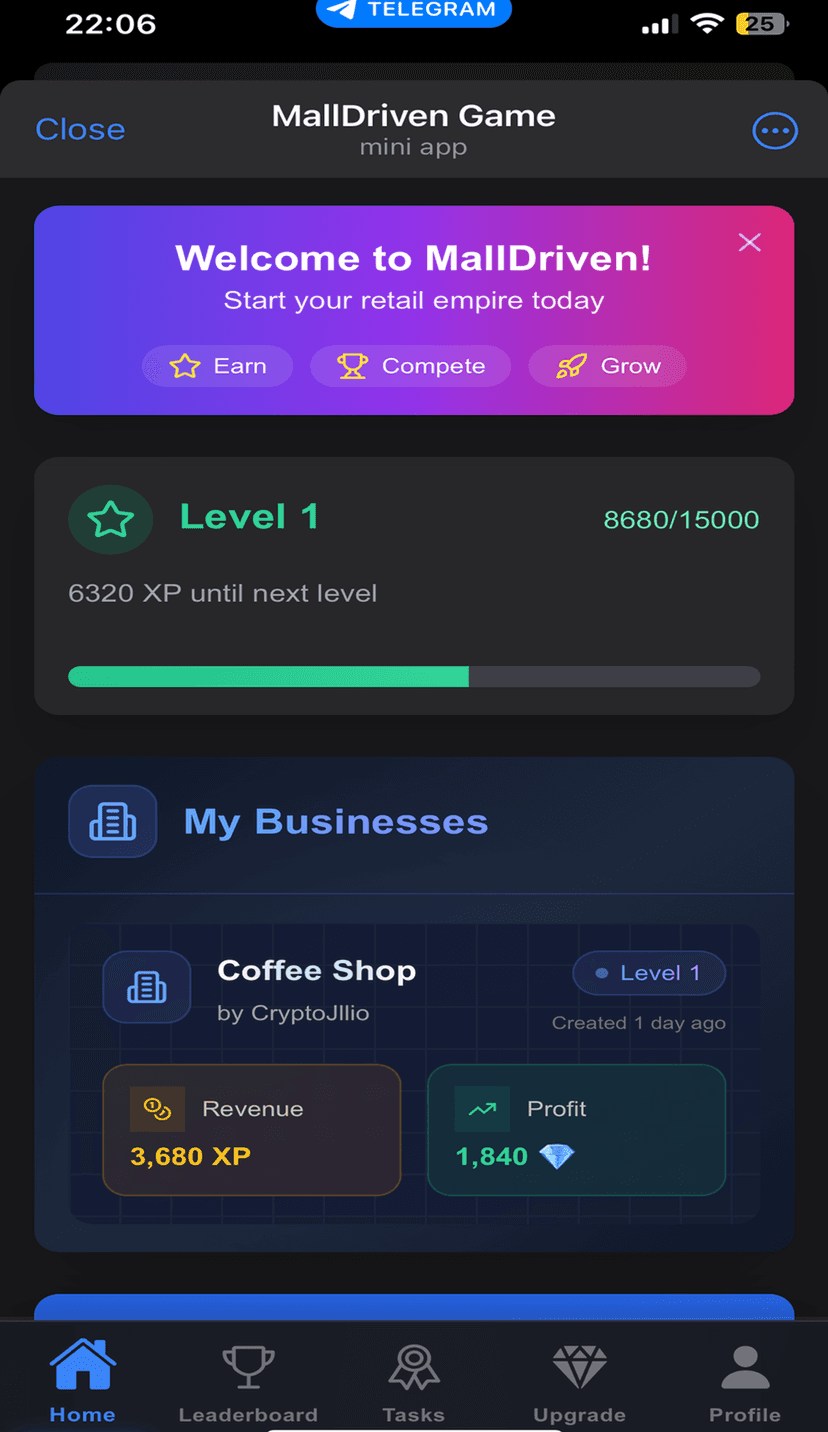Image resolution: width=828 pixels, height=1432 pixels.
Task: Close the MallDriven mini app
Action: coord(80,130)
